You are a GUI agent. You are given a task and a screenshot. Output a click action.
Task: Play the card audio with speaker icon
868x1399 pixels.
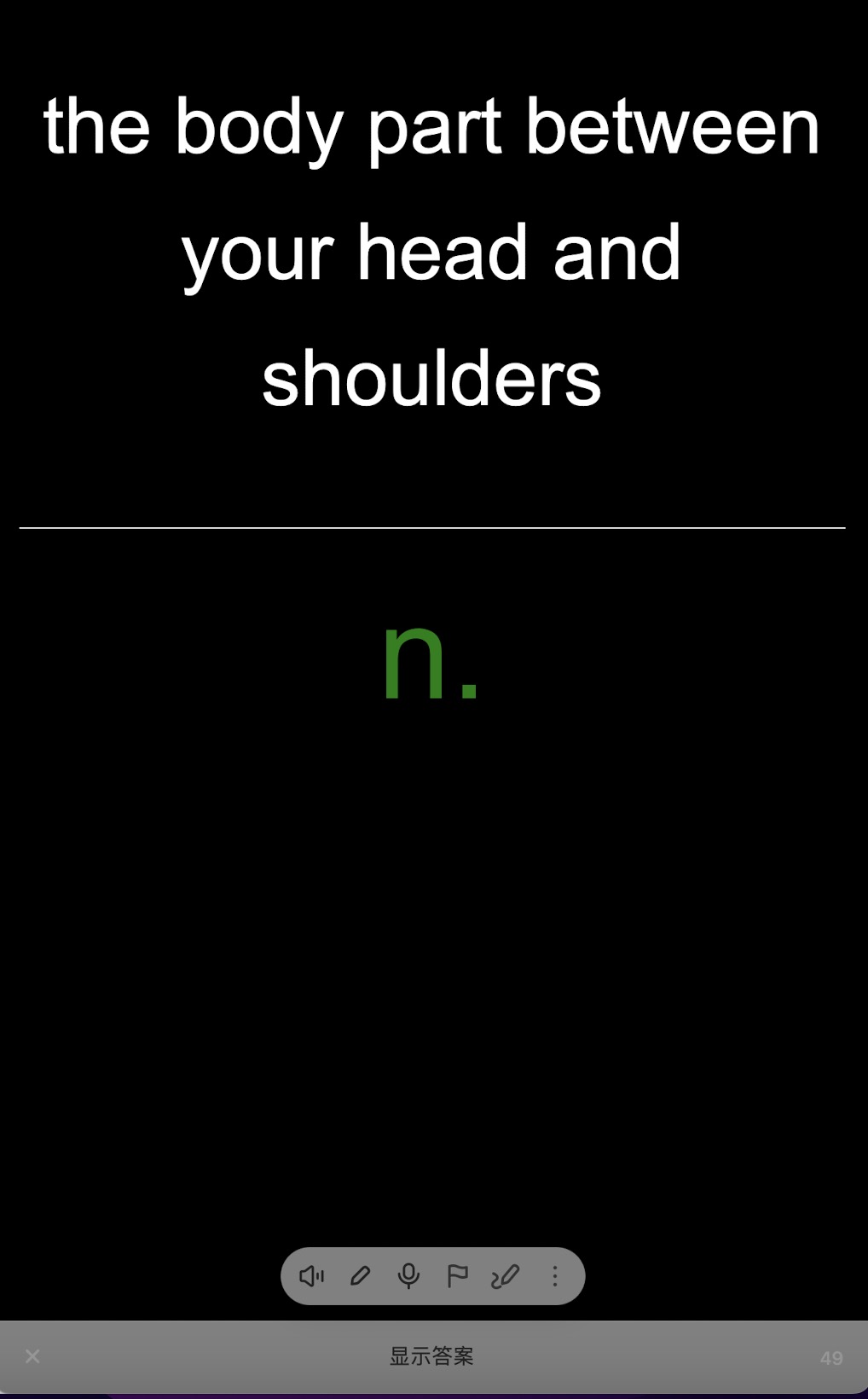point(311,1276)
